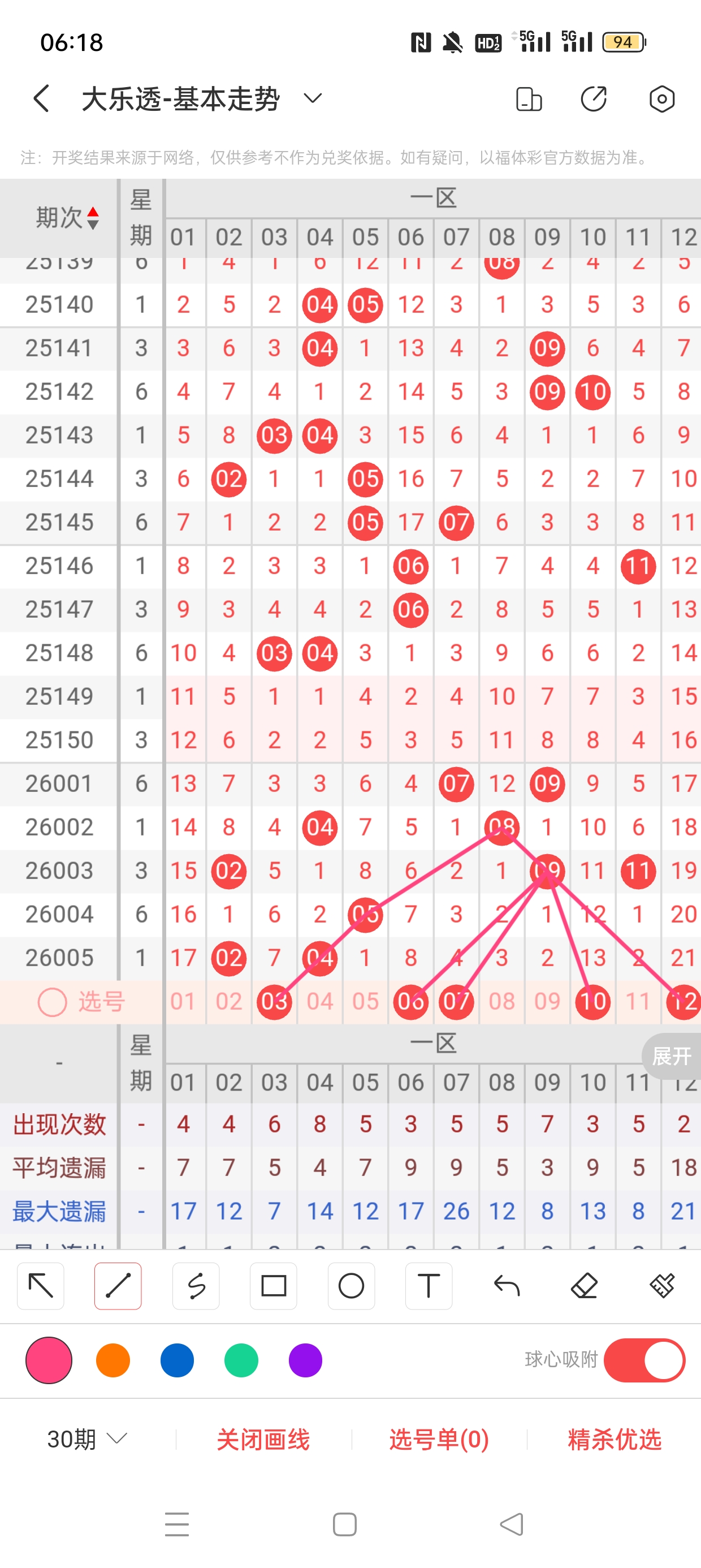Go back from the trend chart
The width and height of the screenshot is (701, 1568).
coord(41,98)
